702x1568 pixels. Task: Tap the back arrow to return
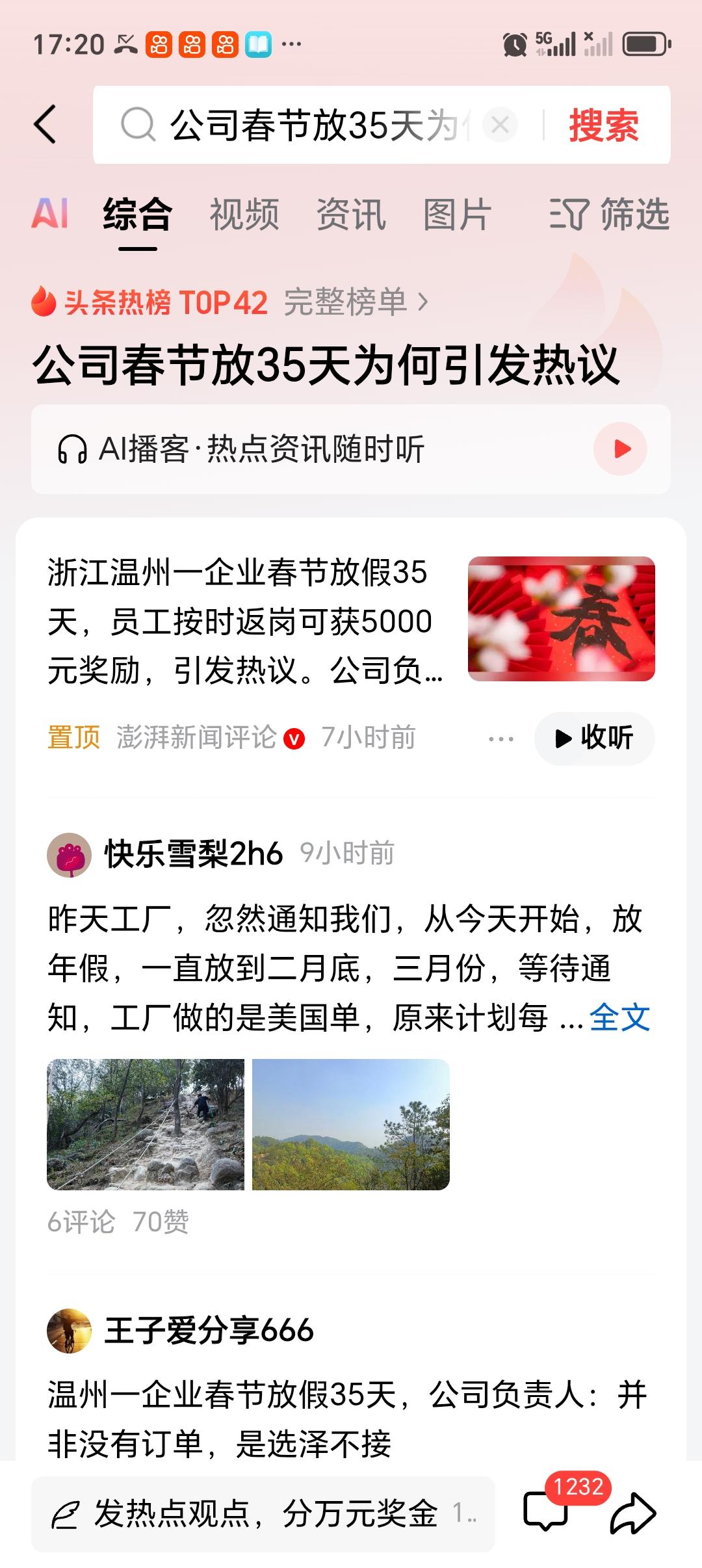point(45,125)
